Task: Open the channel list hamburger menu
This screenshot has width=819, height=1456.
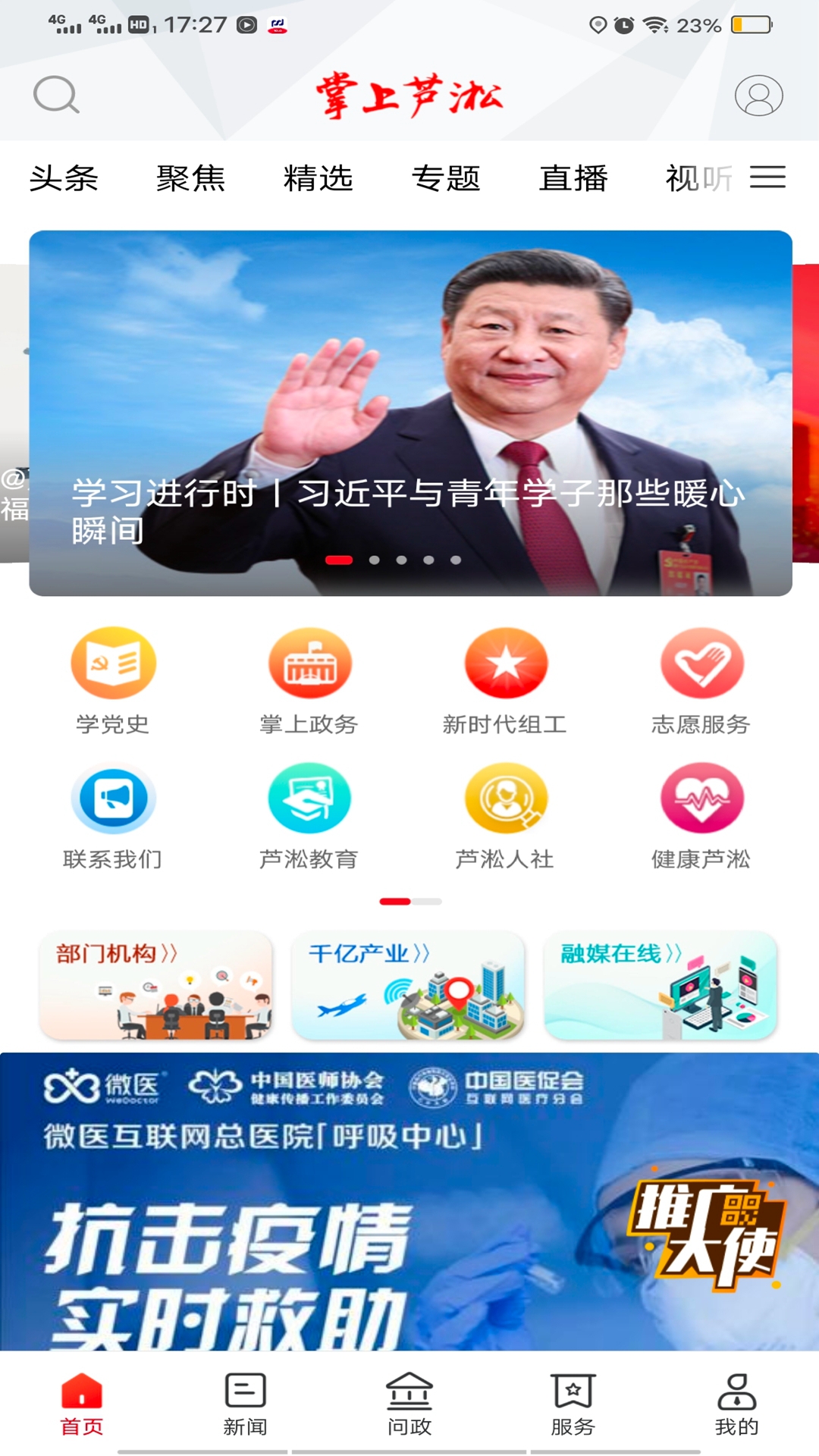Action: [x=767, y=177]
